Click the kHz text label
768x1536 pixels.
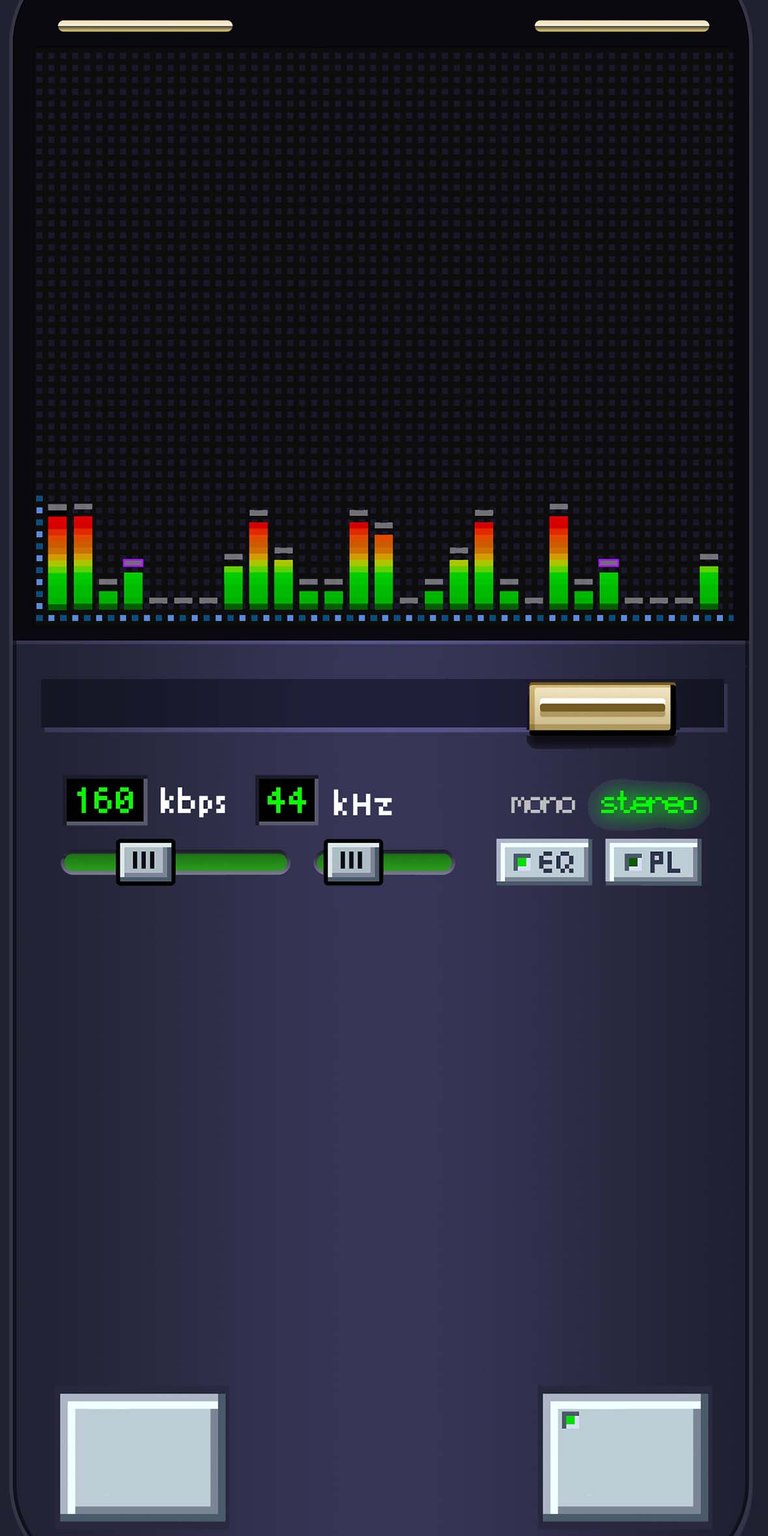point(363,800)
